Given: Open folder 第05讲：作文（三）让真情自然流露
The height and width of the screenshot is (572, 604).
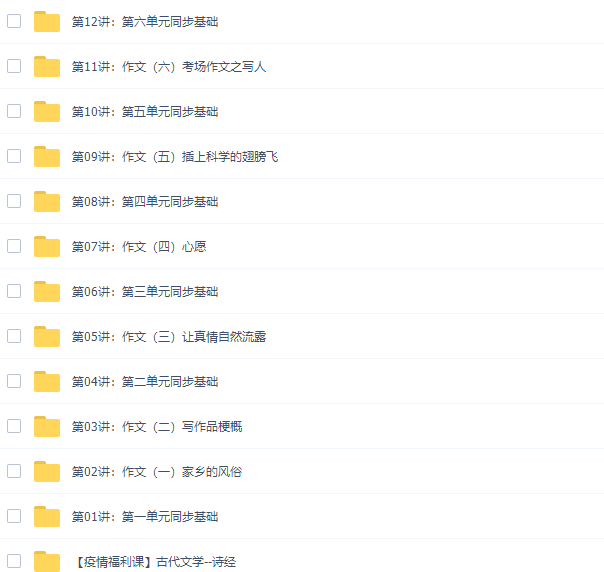Looking at the screenshot, I should coord(168,336).
